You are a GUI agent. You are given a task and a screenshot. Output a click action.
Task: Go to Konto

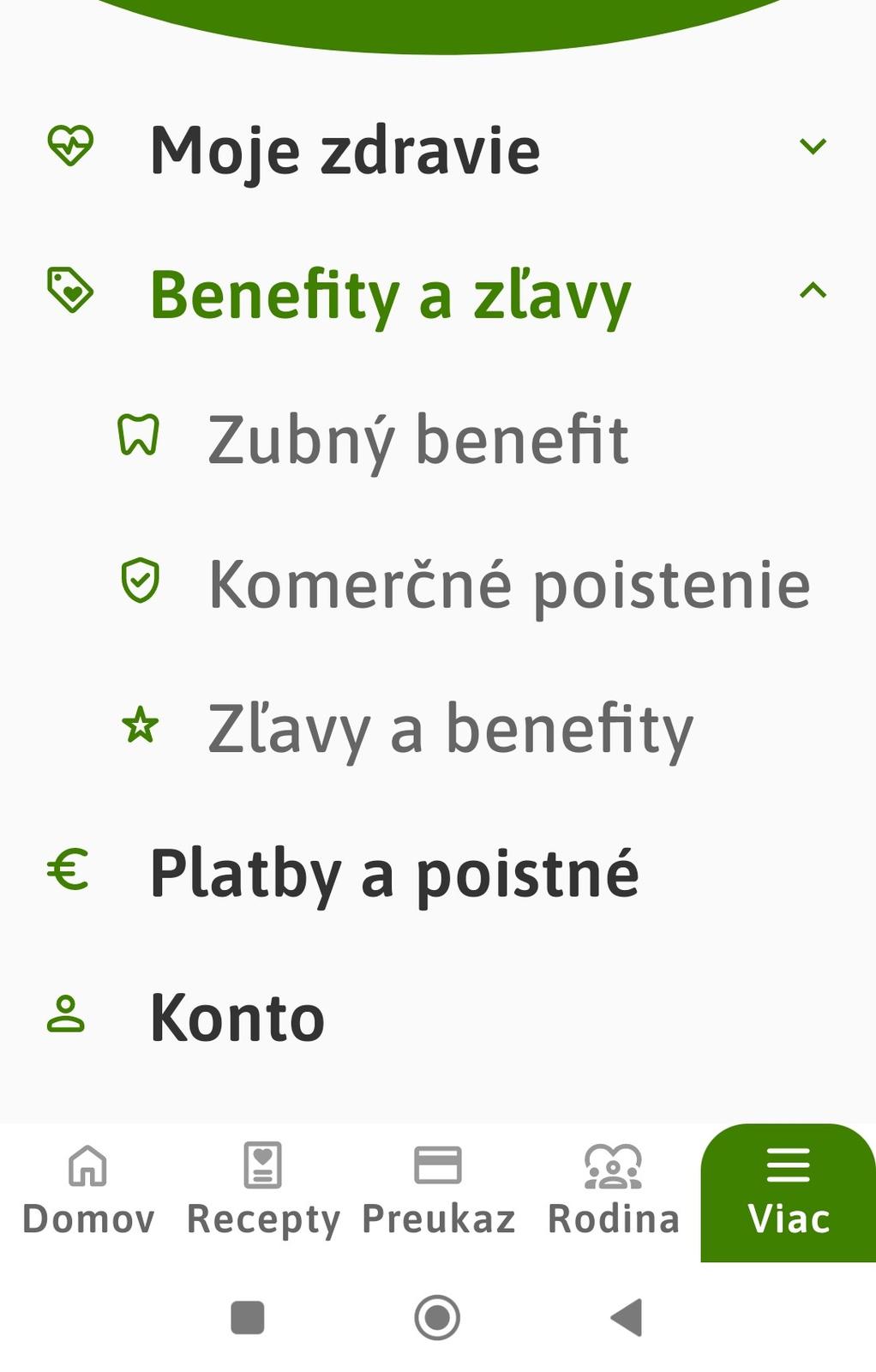coord(237,1018)
